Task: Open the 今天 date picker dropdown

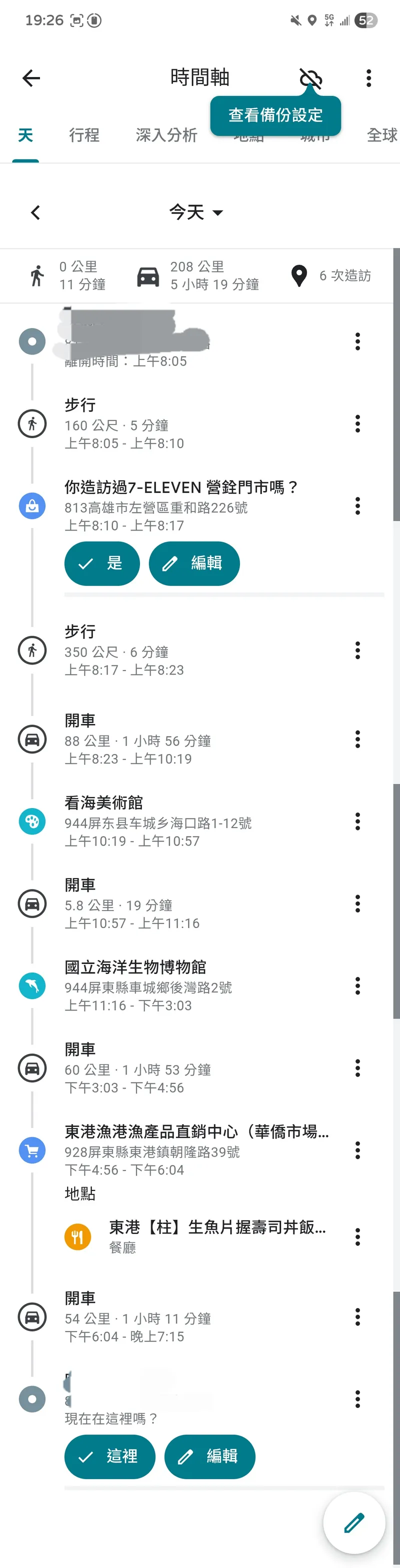Action: coord(196,212)
